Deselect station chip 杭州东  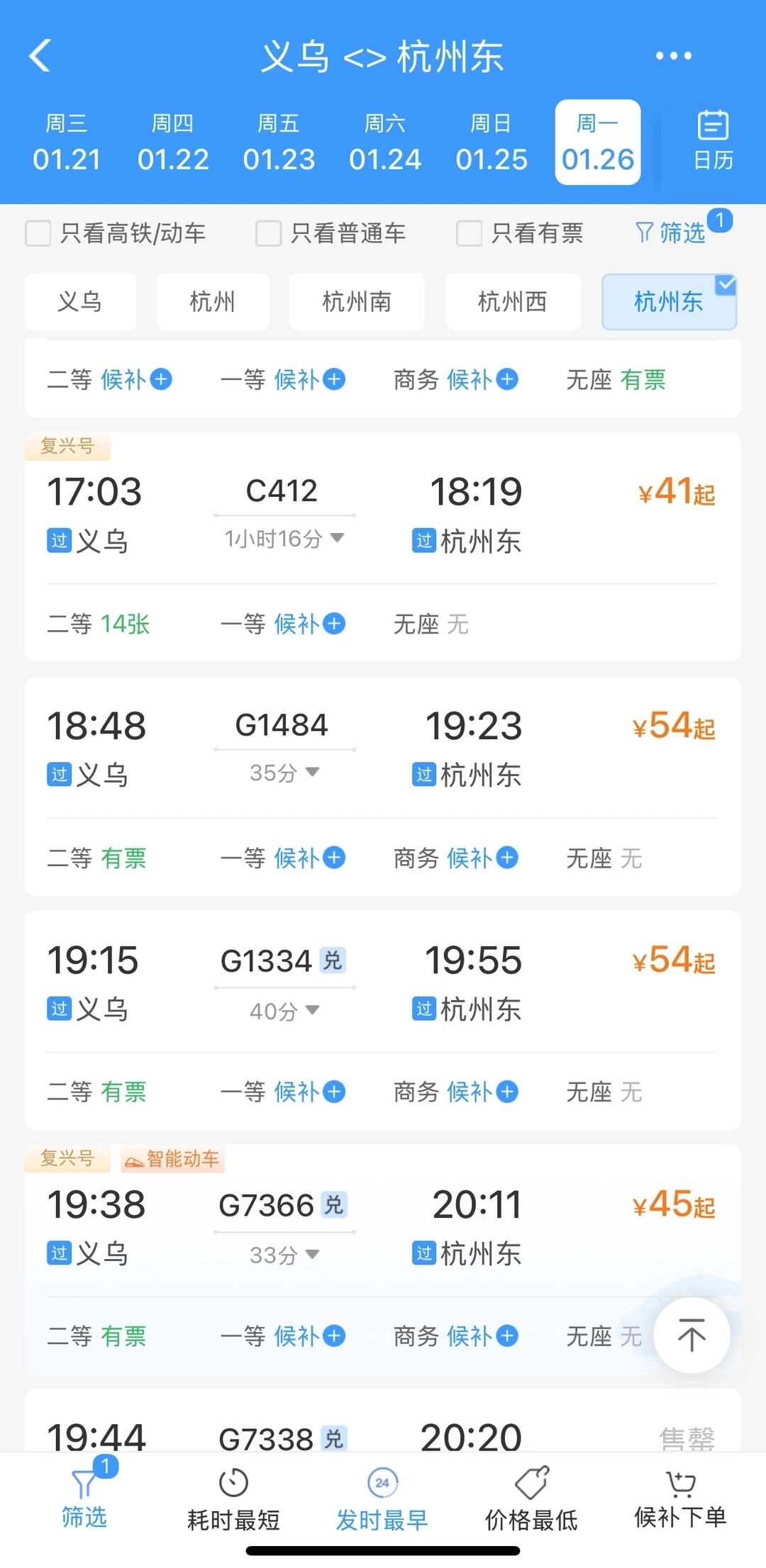pos(668,302)
